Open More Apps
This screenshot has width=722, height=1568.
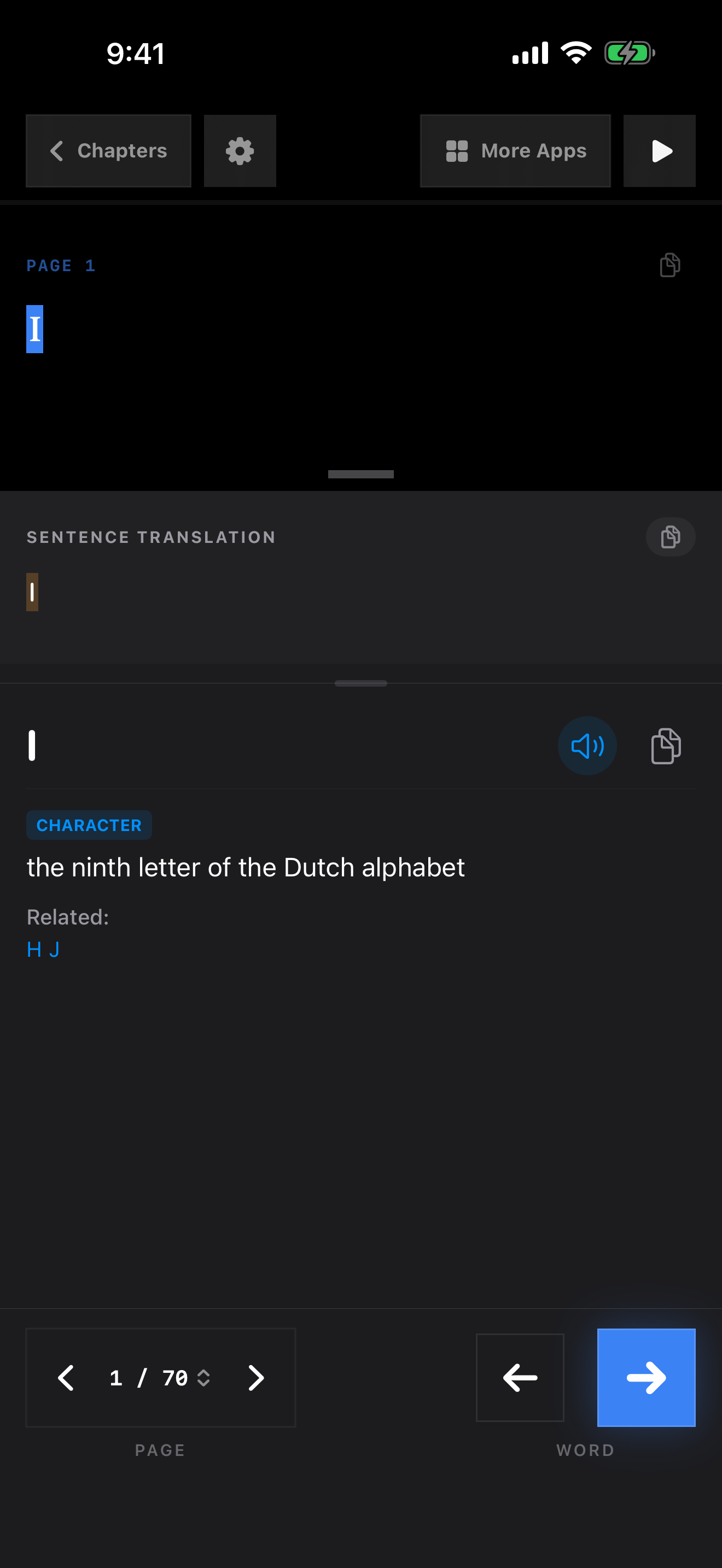tap(515, 151)
